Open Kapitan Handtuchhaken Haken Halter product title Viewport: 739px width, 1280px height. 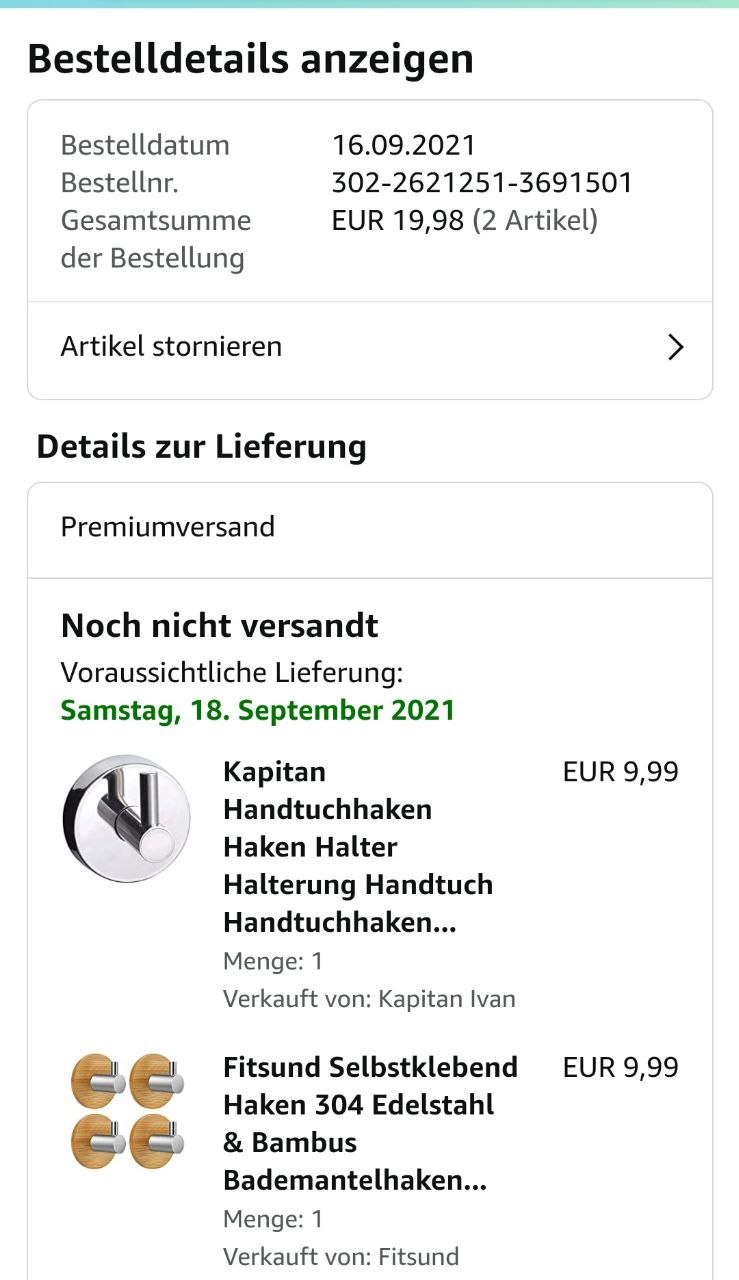[x=358, y=846]
